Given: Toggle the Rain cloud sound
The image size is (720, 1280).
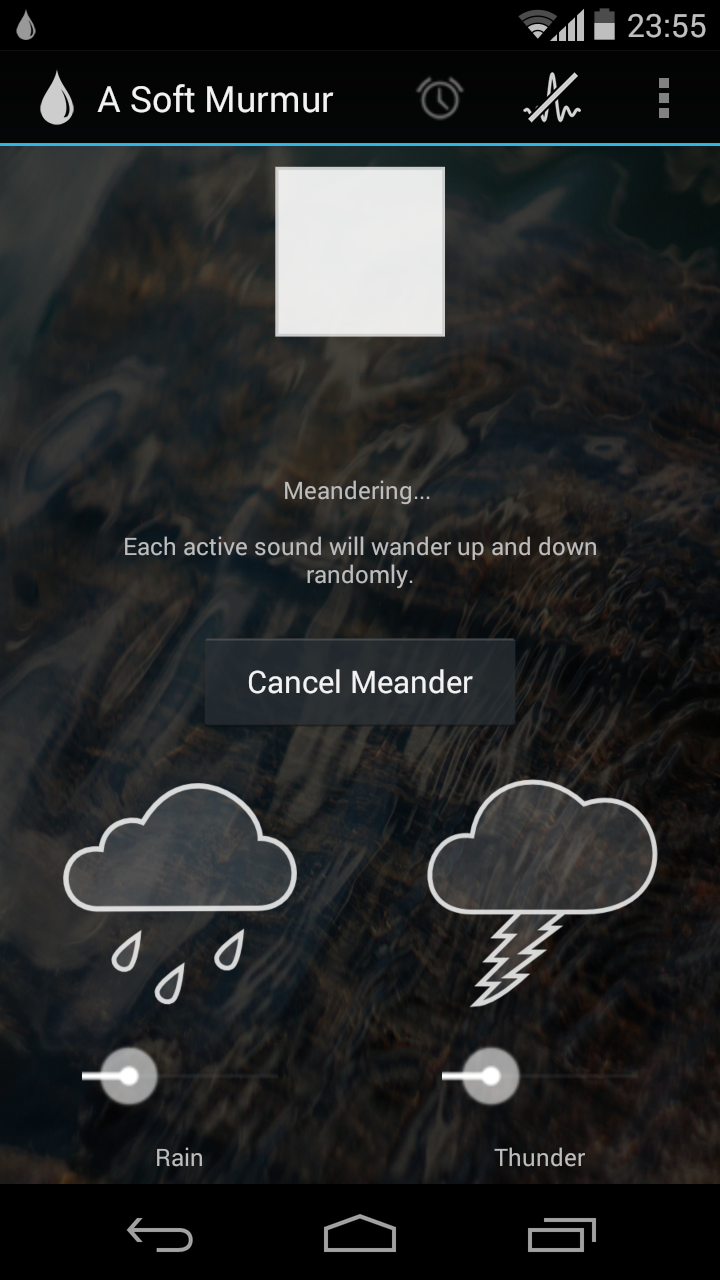Looking at the screenshot, I should pyautogui.click(x=180, y=893).
